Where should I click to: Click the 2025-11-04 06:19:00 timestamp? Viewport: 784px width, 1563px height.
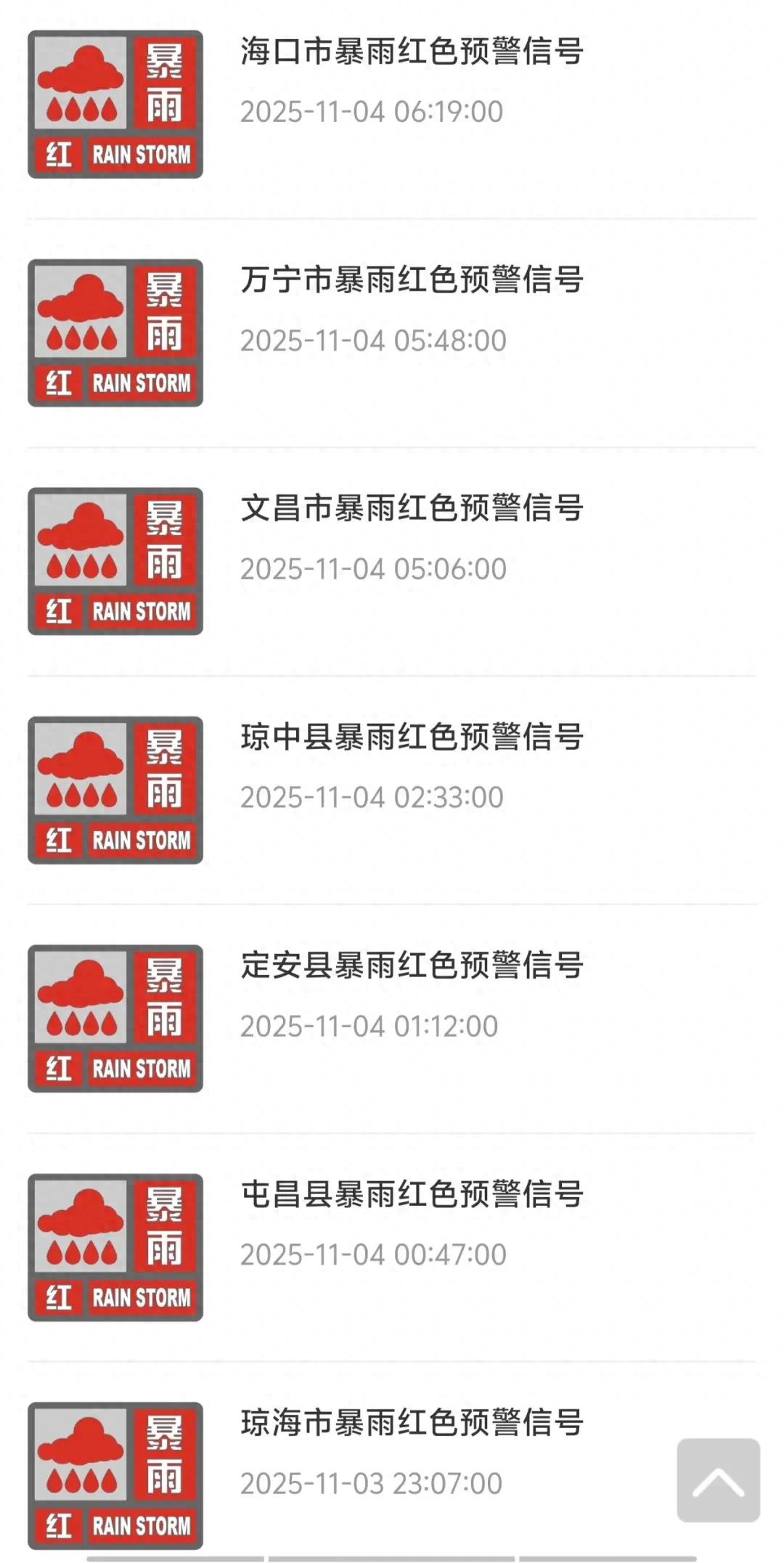pos(372,113)
